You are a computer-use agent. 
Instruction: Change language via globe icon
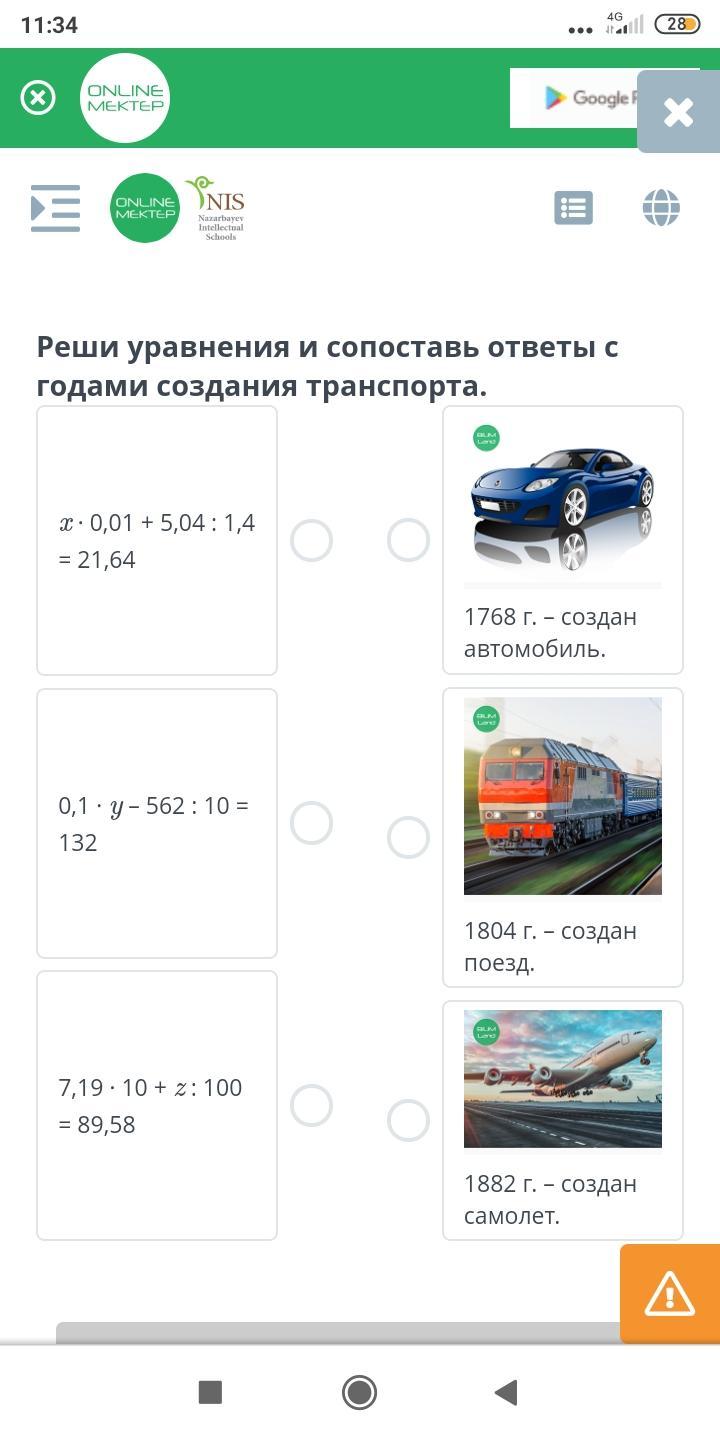click(x=661, y=208)
